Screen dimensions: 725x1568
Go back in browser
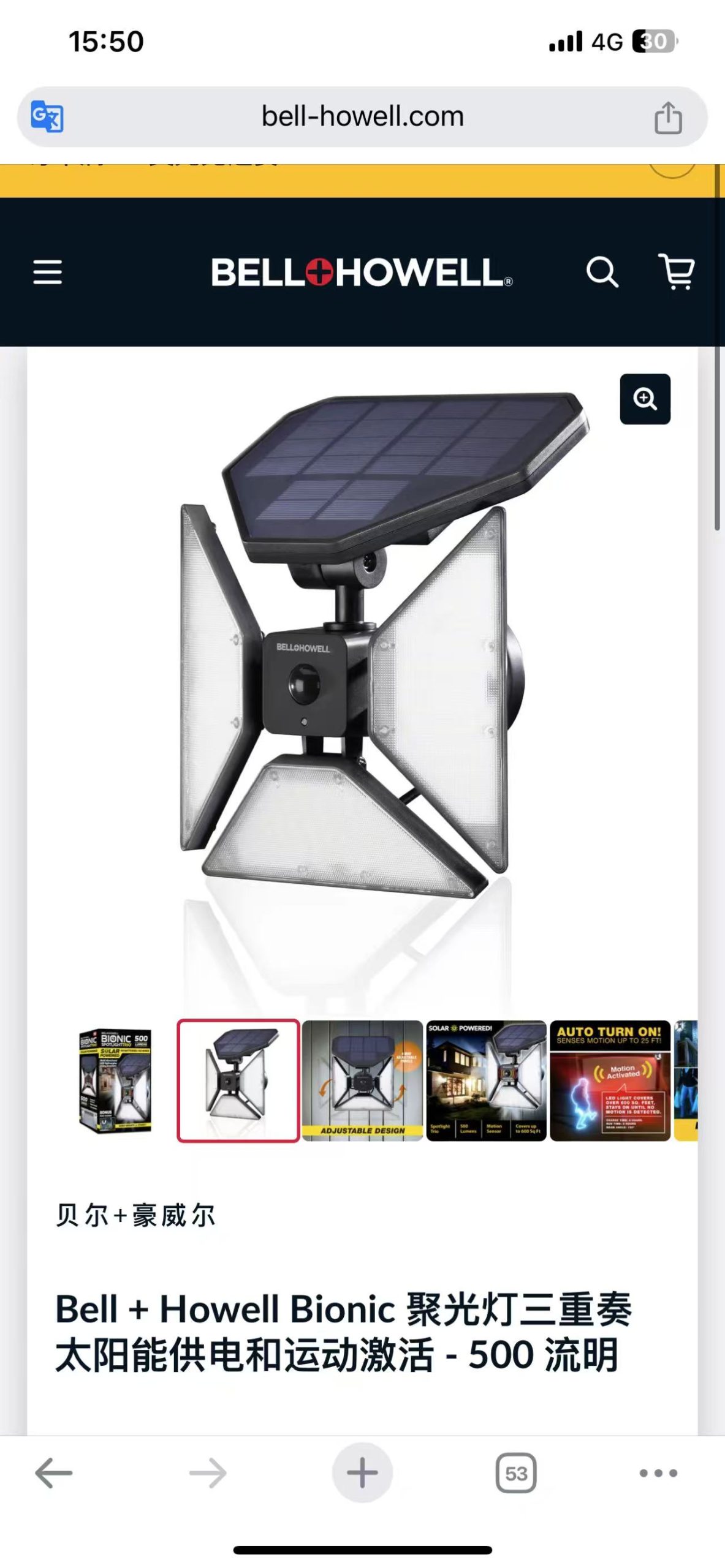pyautogui.click(x=54, y=1473)
